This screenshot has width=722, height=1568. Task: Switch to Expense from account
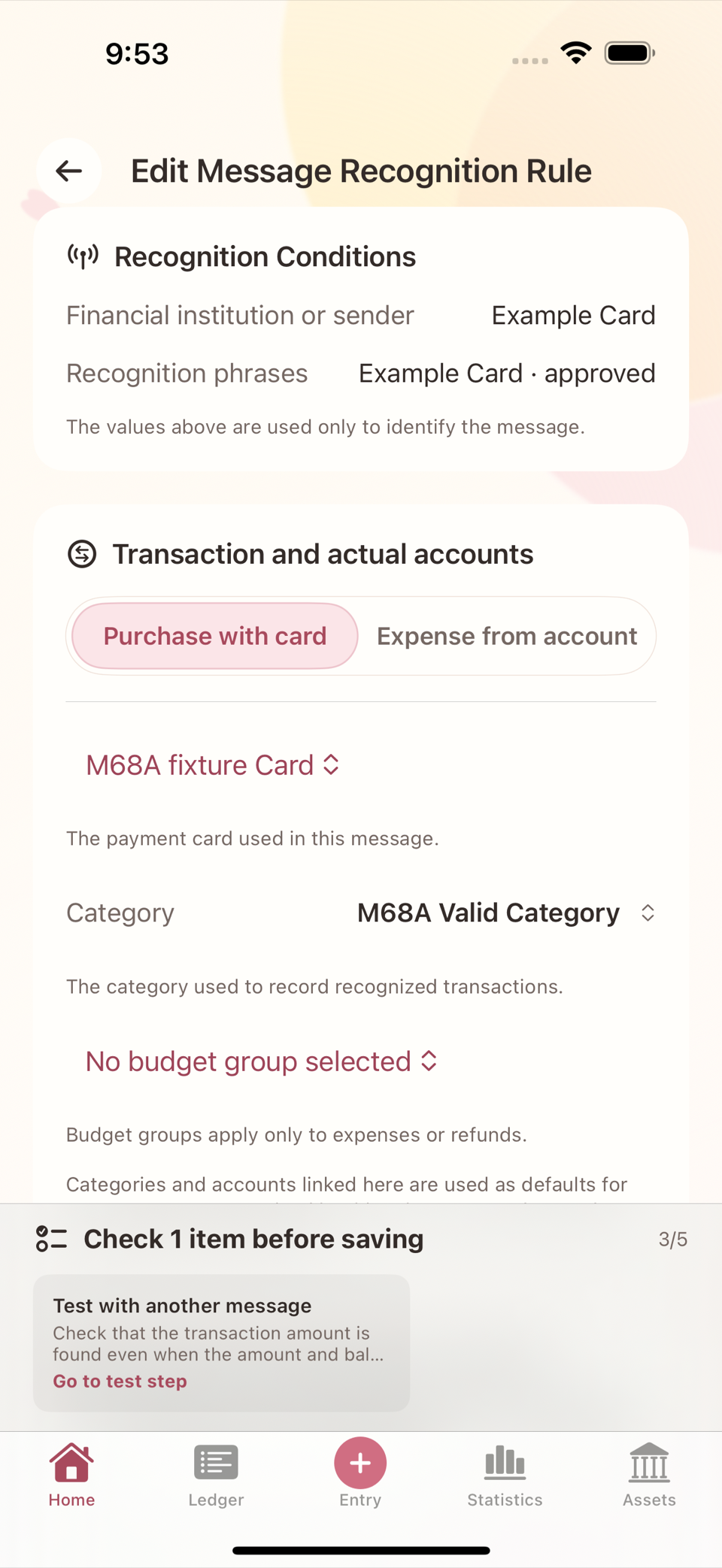pos(506,636)
